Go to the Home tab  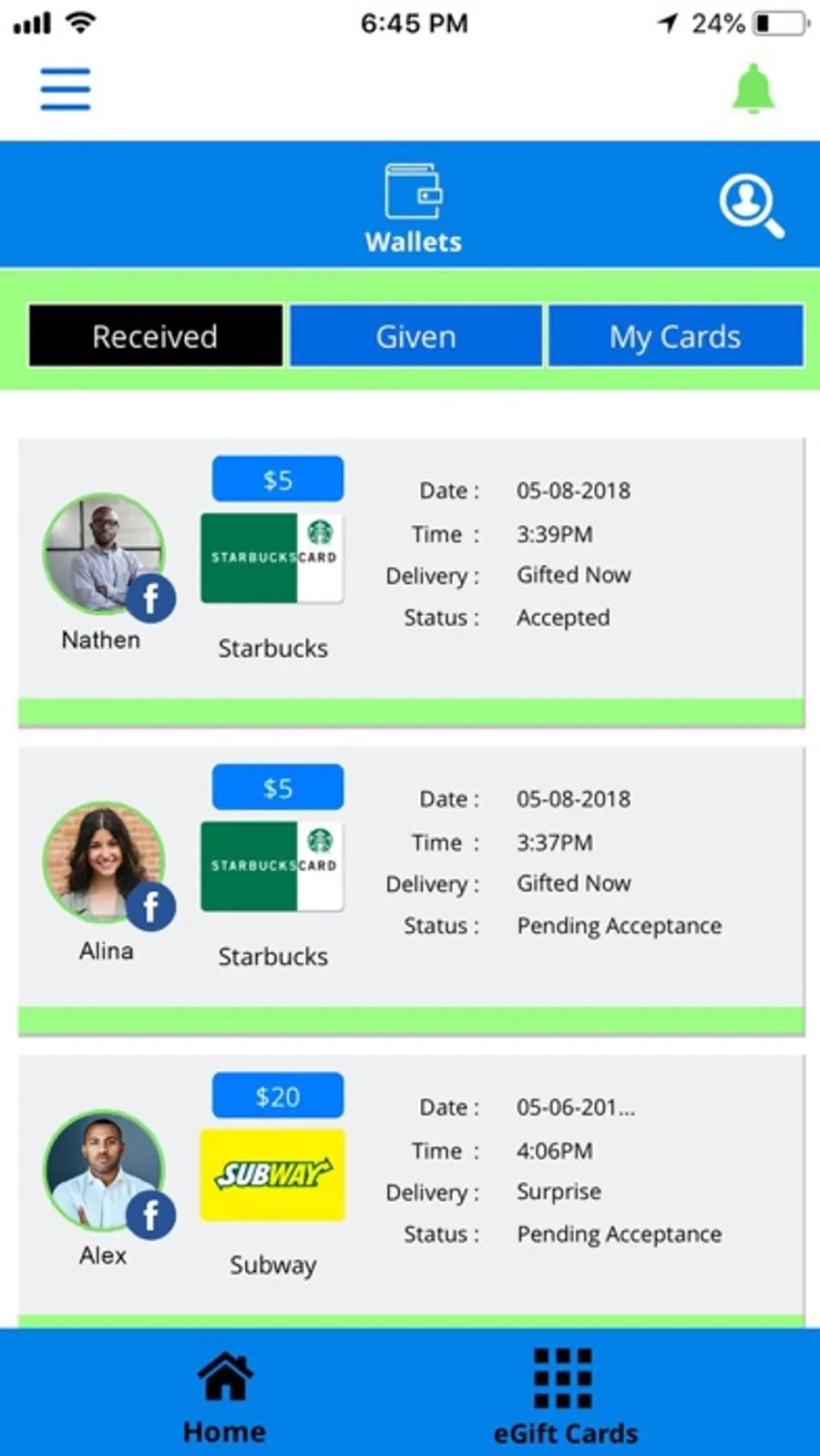tap(224, 1397)
